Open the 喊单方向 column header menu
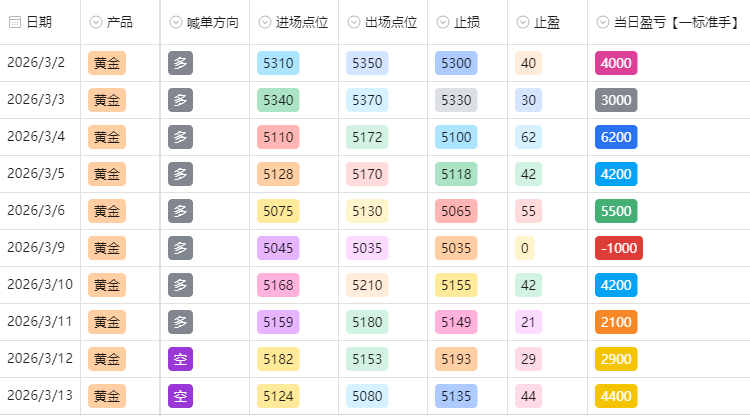The height and width of the screenshot is (416, 750). pos(176,22)
